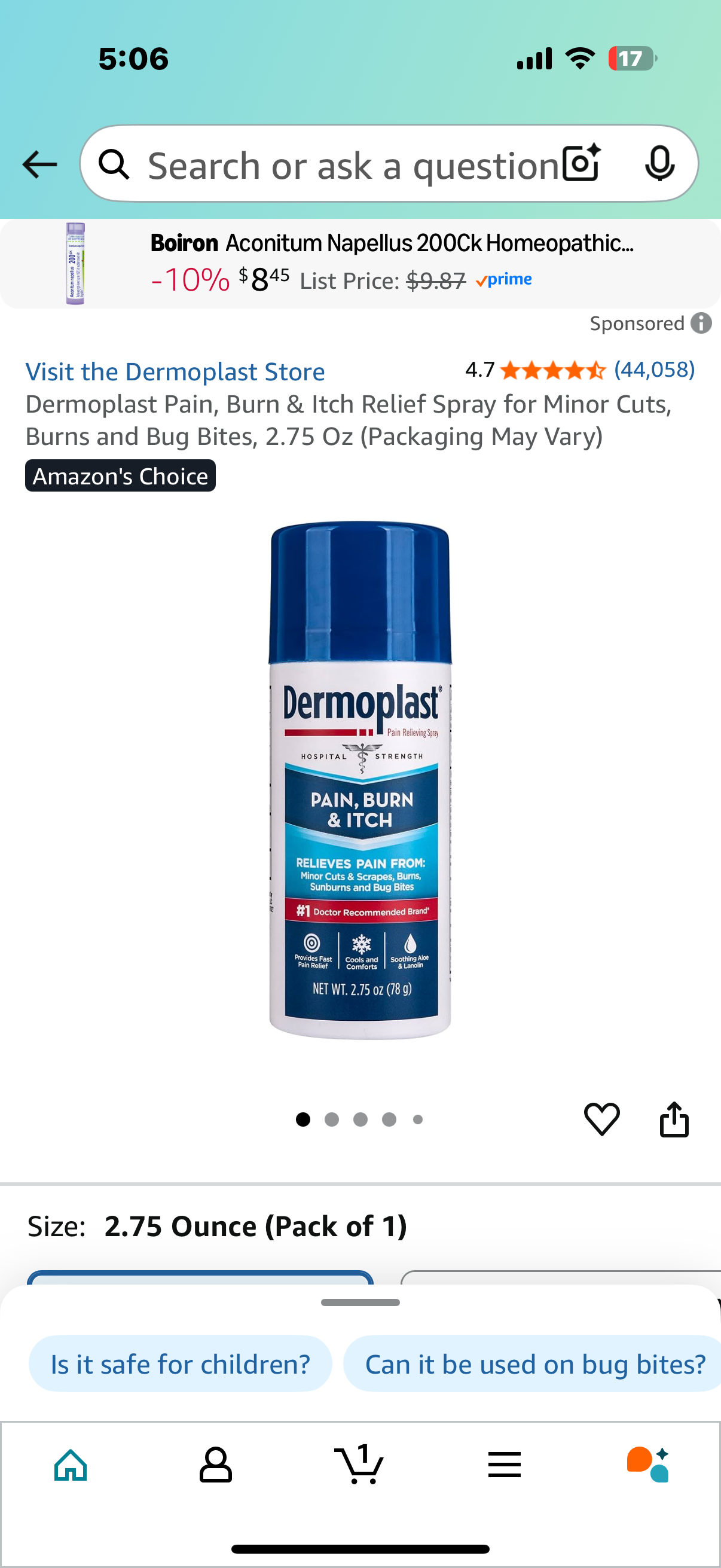Ask "Can it be used on bug bites?"
Viewport: 721px width, 1568px height.
click(x=534, y=1364)
